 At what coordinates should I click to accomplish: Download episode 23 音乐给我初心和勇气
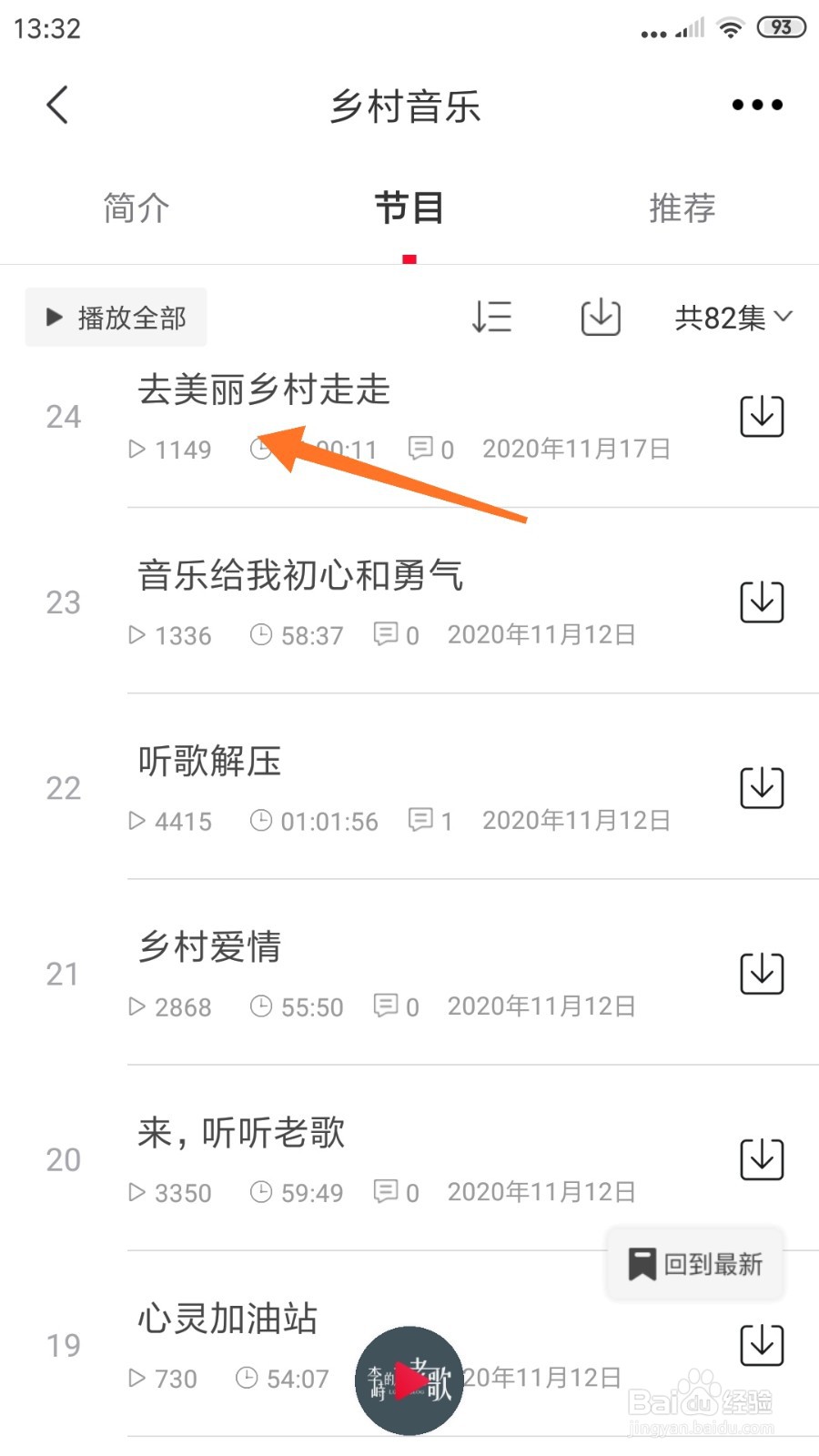pyautogui.click(x=763, y=602)
